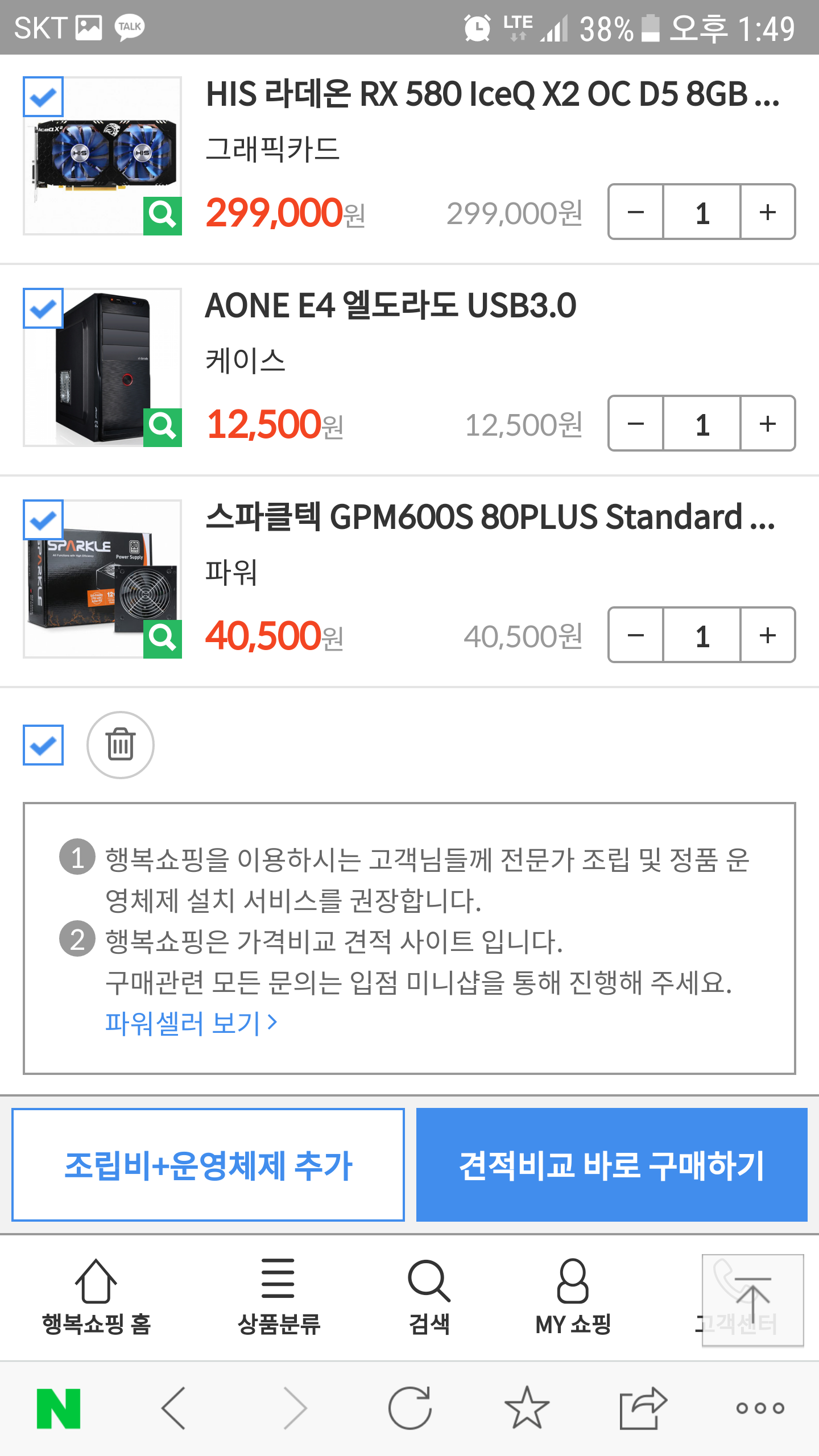Go to 행복쇼핑 홈

(96, 1298)
